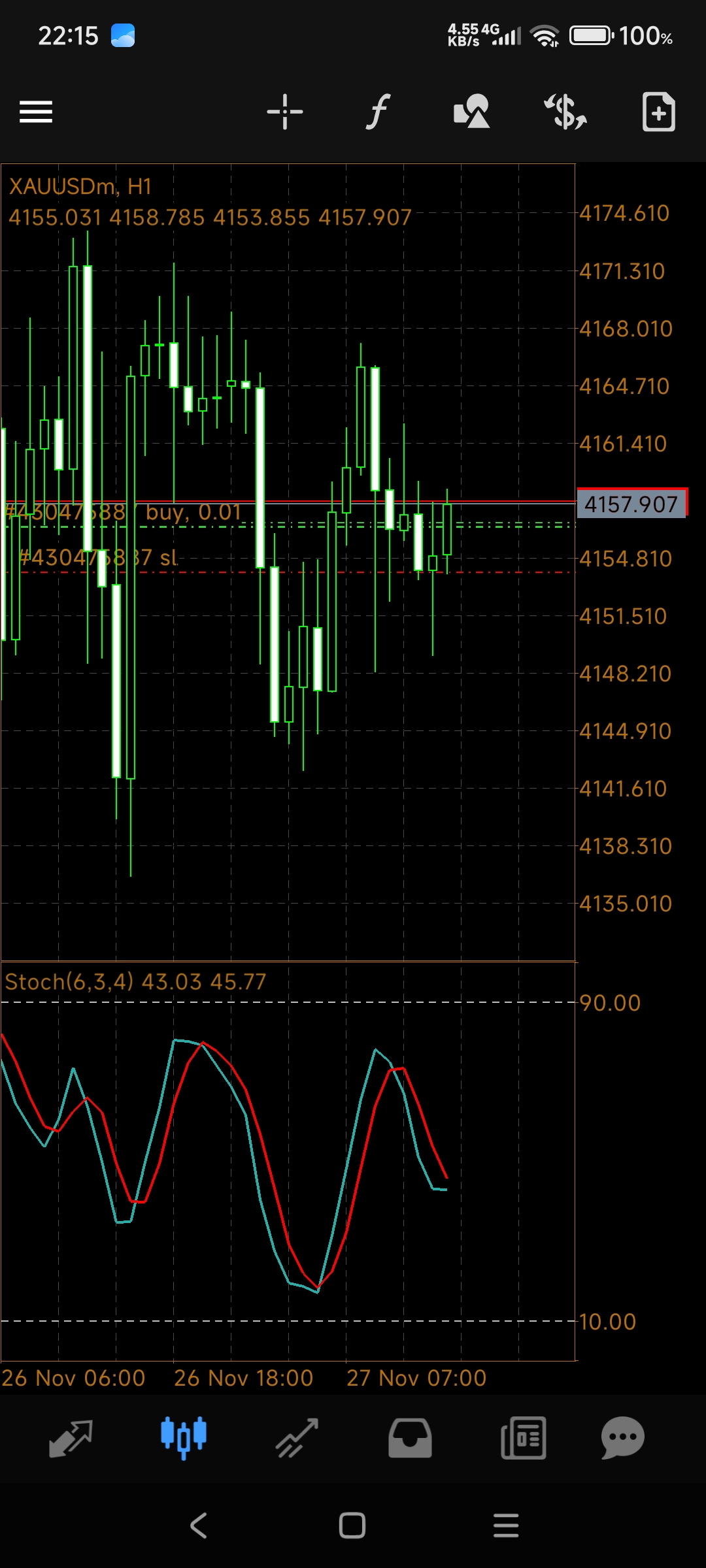This screenshot has width=706, height=1568.
Task: Switch to the Quotes tab
Action: 71,1438
